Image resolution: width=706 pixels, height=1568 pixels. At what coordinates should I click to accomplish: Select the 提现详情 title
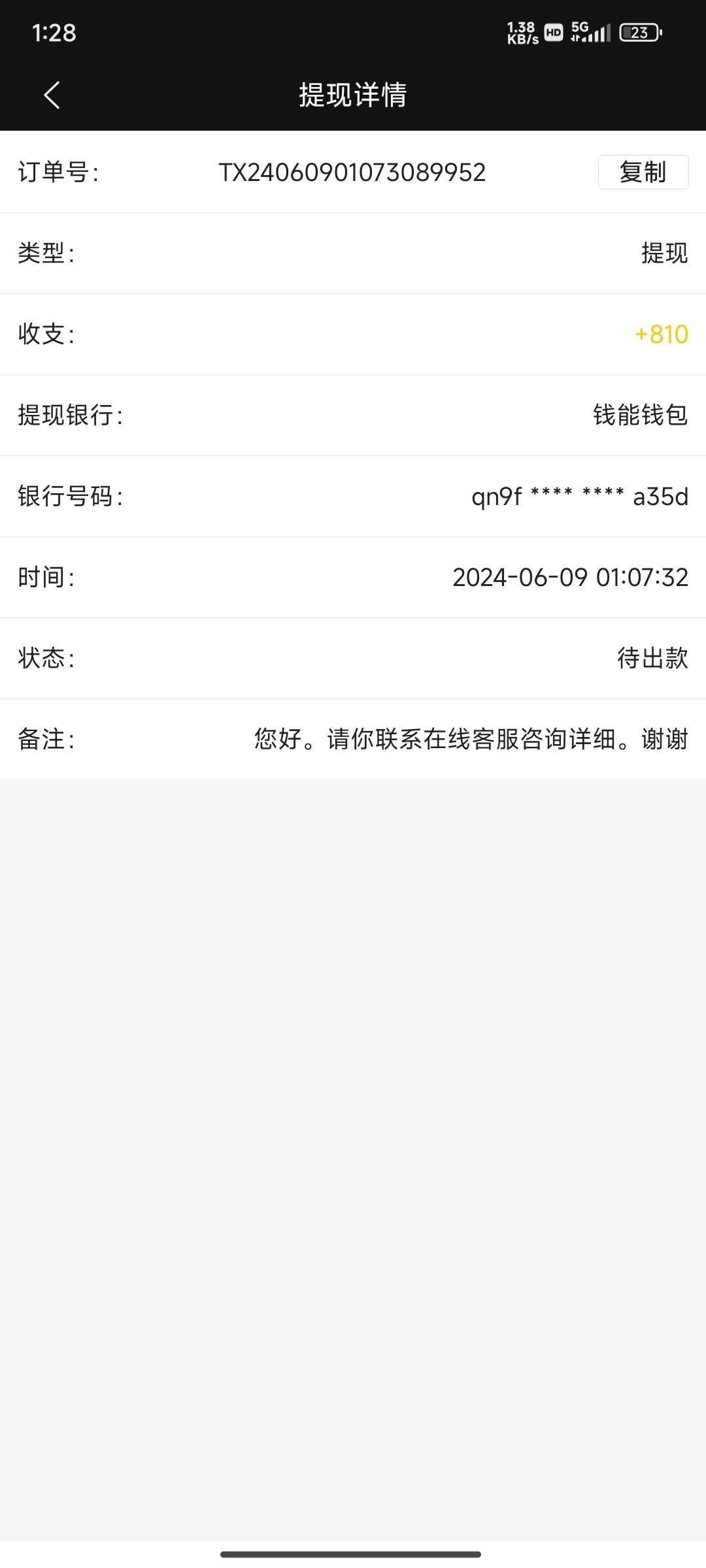point(352,95)
